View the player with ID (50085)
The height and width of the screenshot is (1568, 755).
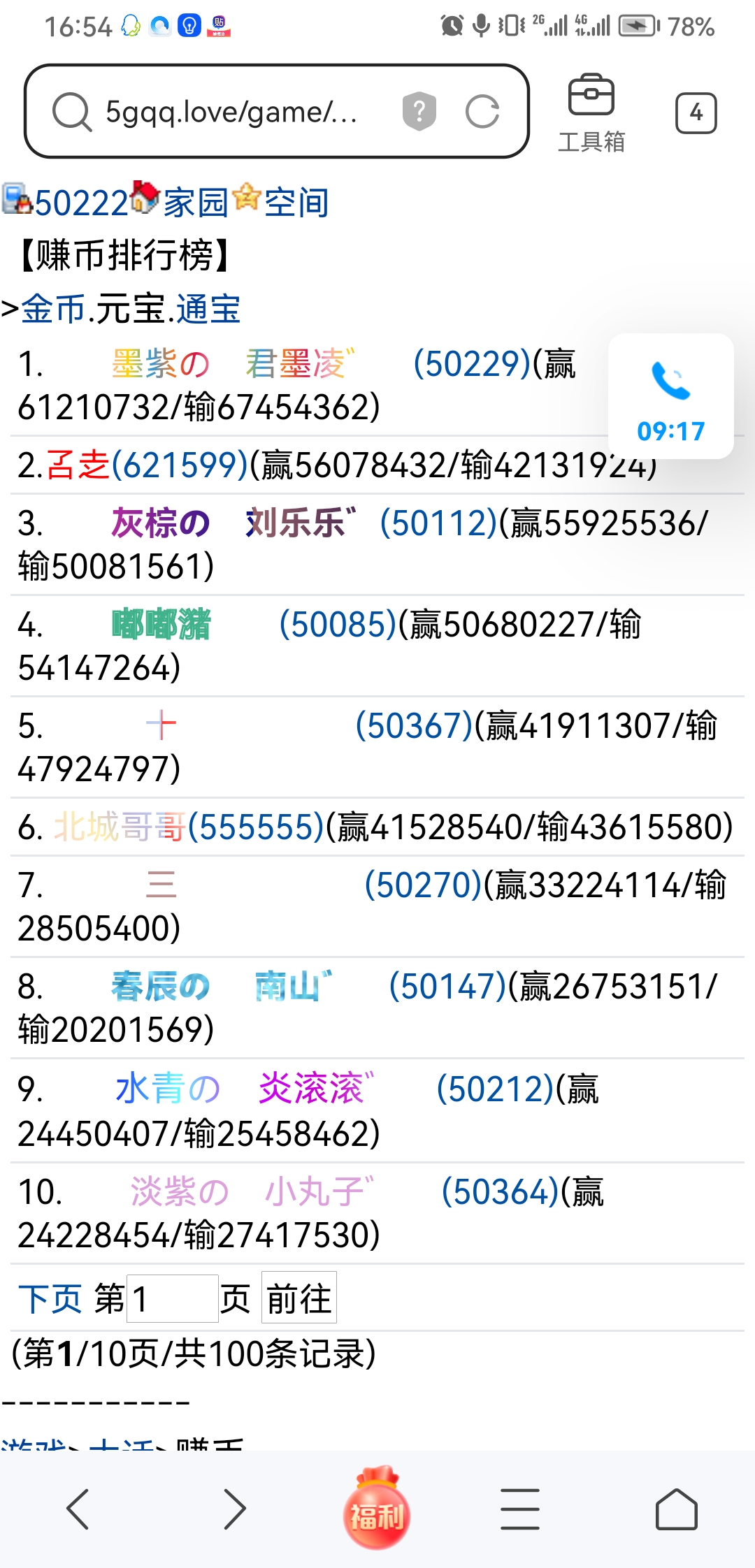338,625
